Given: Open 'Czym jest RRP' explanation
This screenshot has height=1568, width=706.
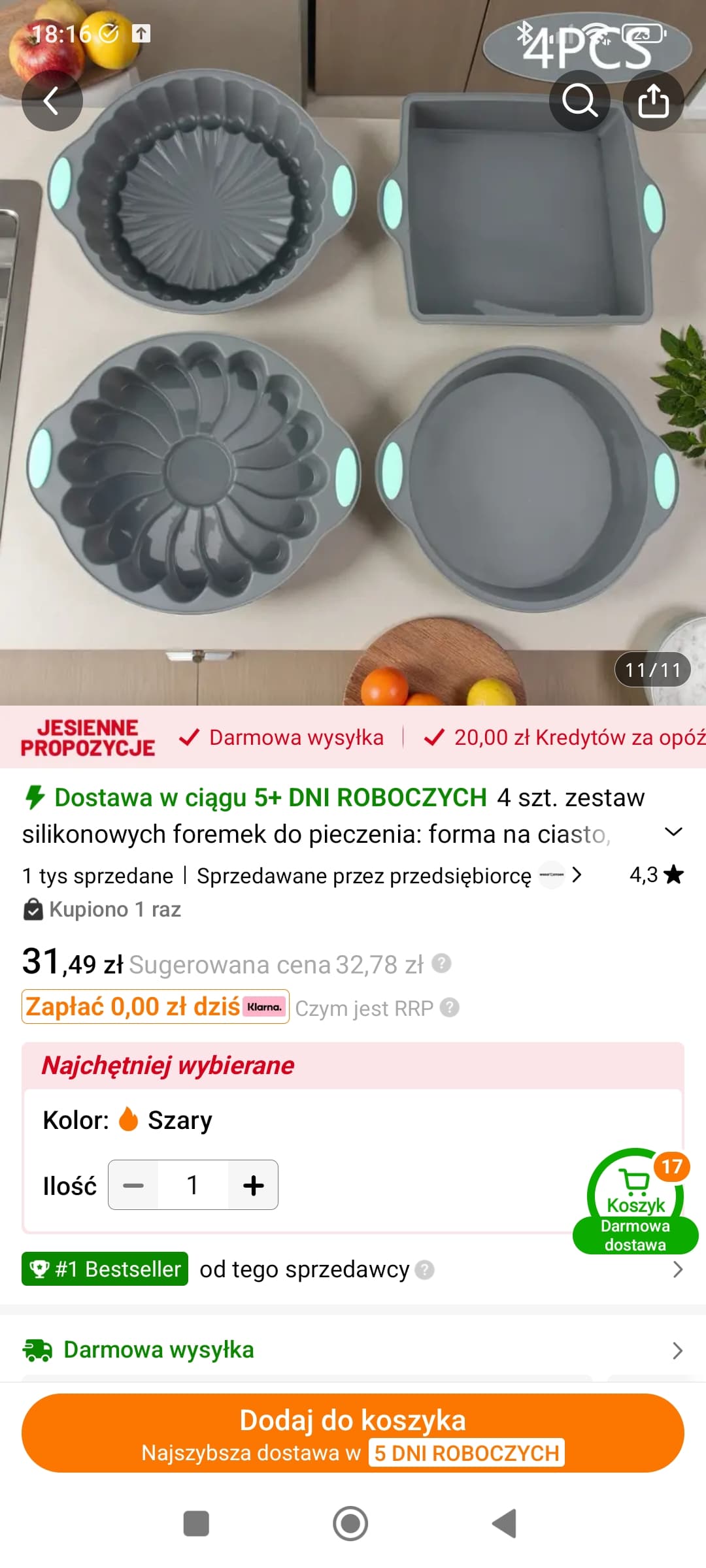Looking at the screenshot, I should (377, 1008).
